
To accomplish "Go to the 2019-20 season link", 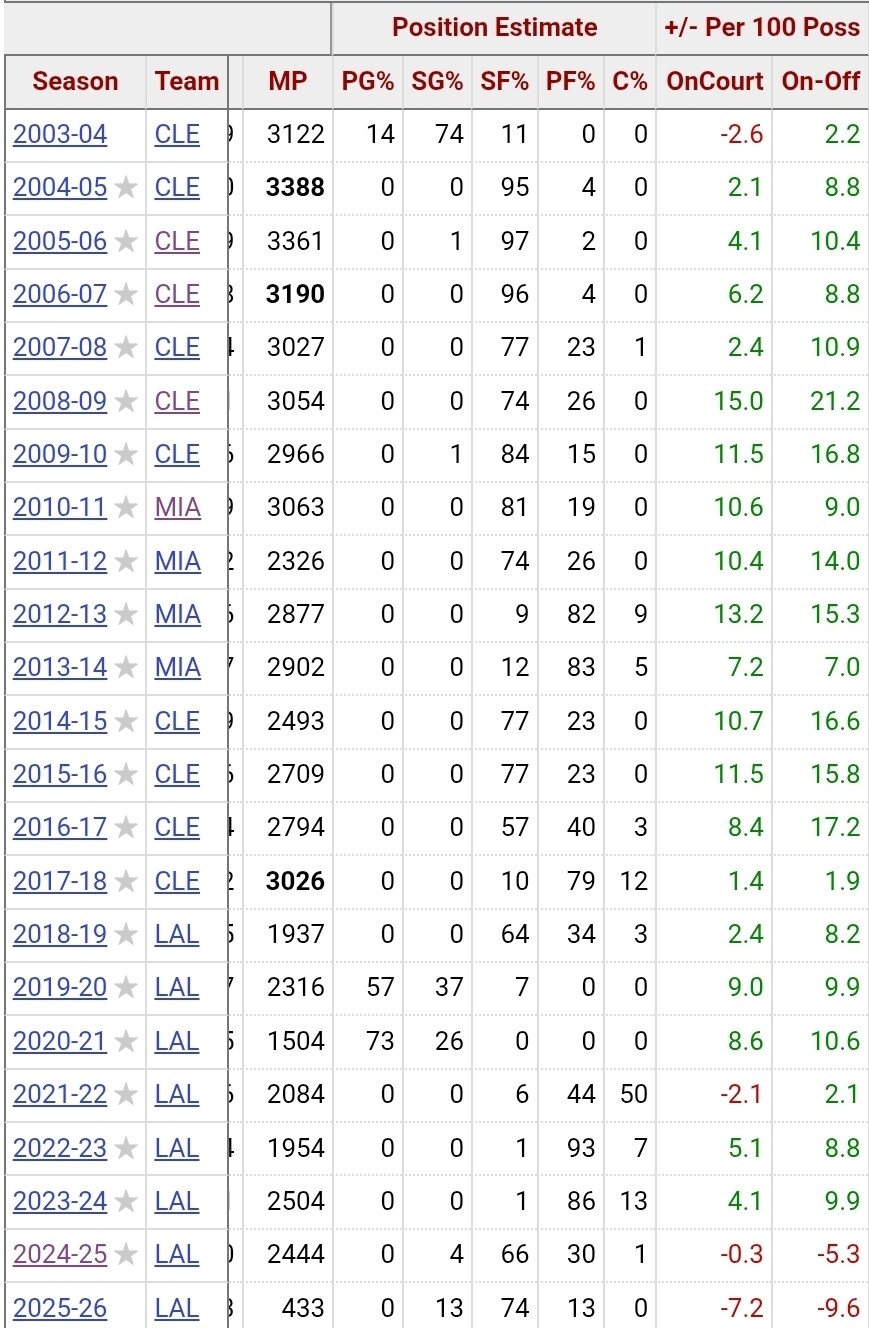I will tap(60, 987).
